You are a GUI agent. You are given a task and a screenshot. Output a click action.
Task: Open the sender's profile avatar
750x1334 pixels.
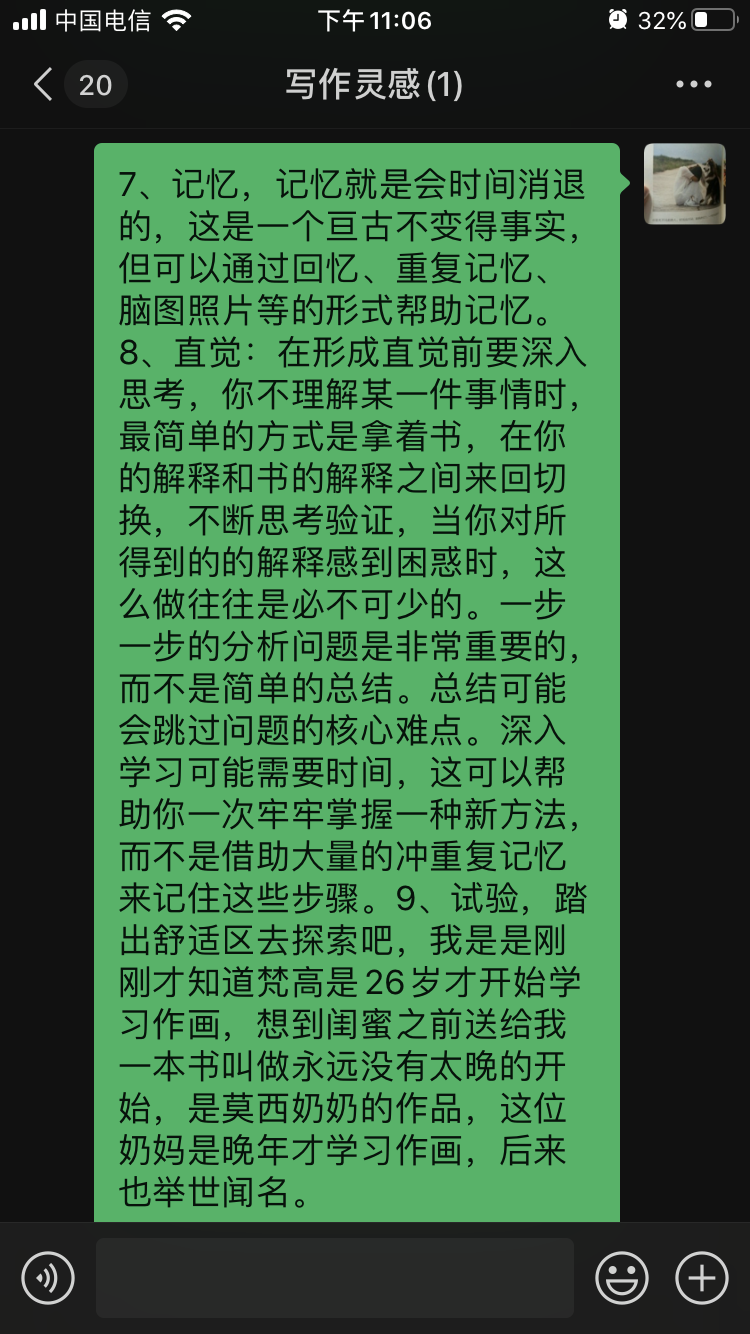685,184
